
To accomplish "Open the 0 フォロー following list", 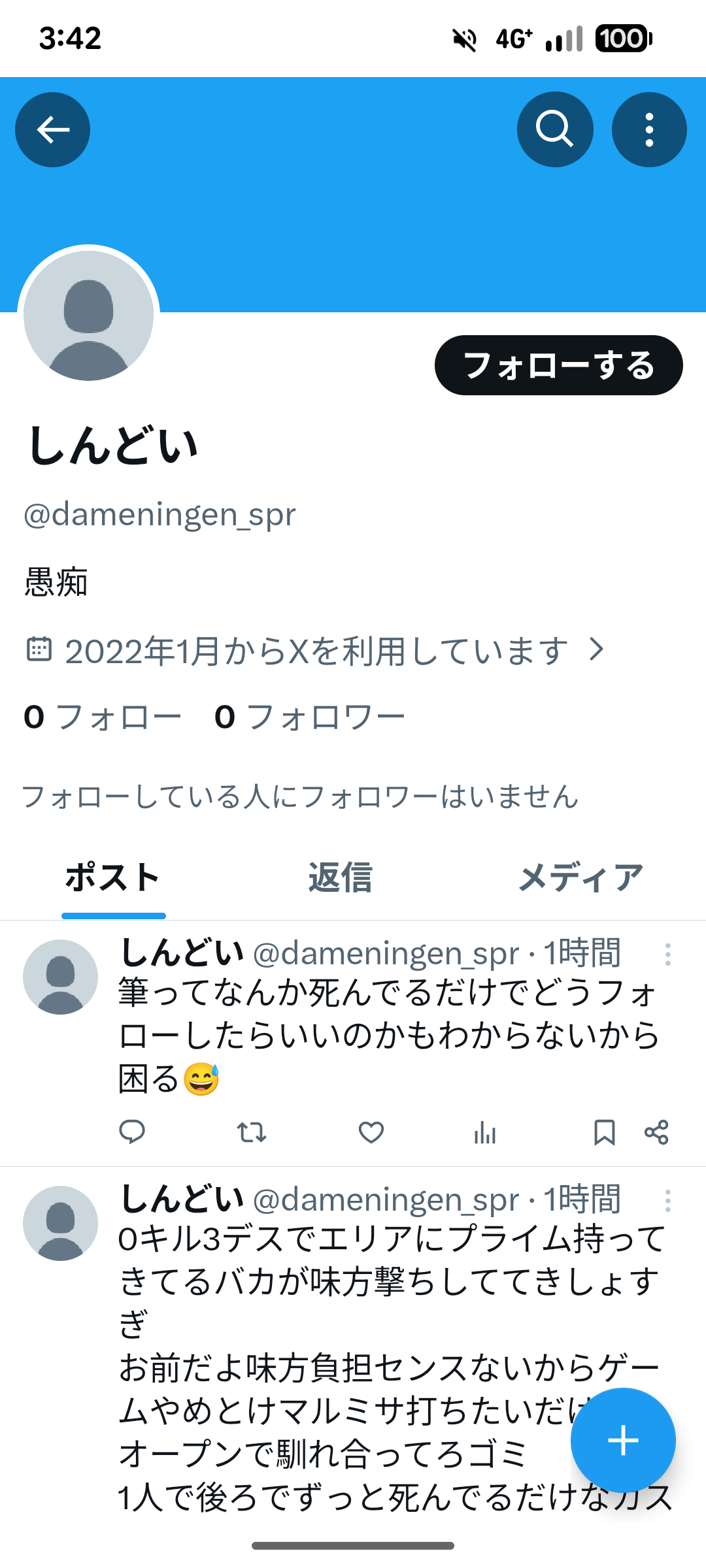I will coord(103,717).
